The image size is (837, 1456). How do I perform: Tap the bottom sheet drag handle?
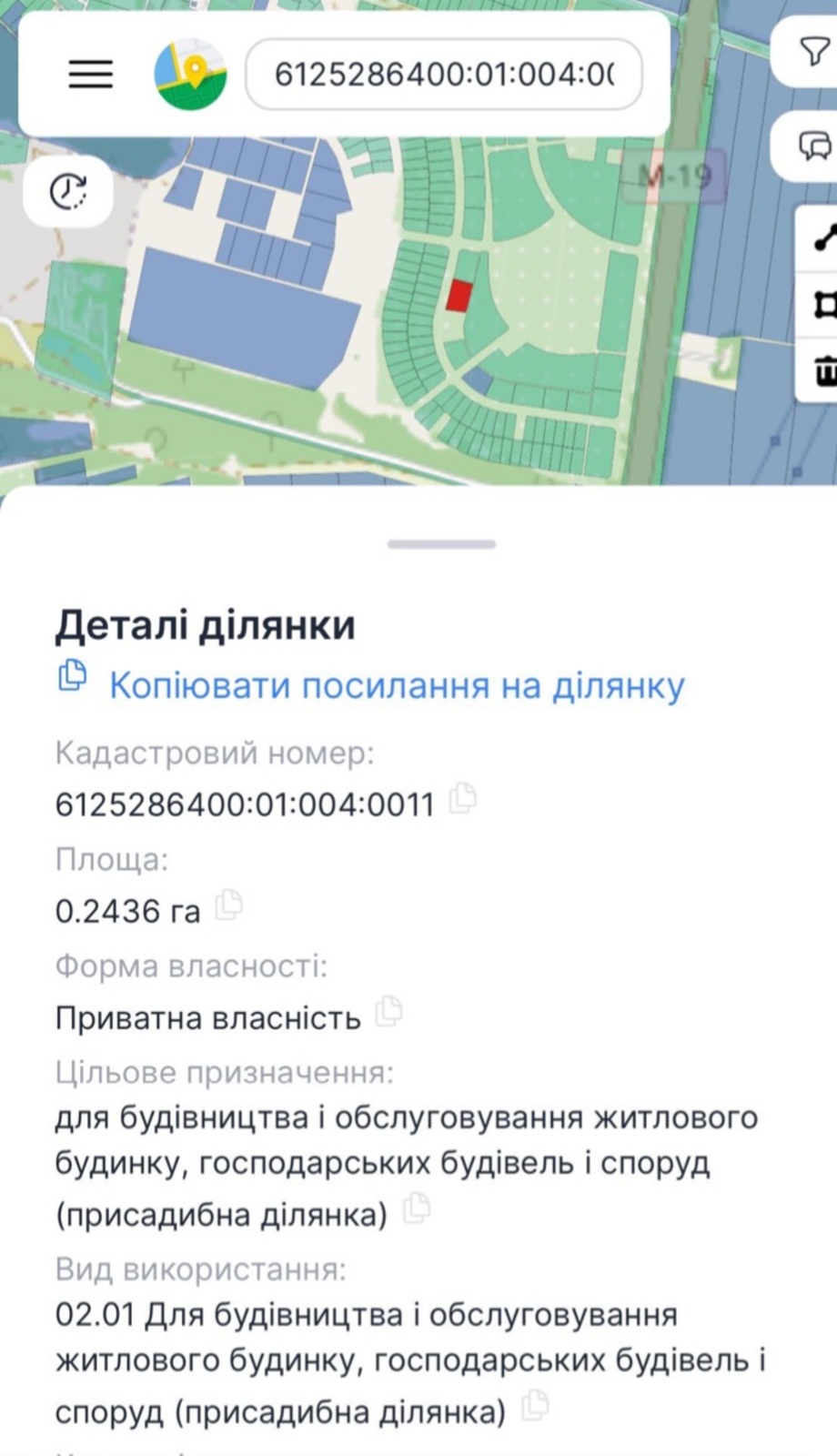pos(441,544)
